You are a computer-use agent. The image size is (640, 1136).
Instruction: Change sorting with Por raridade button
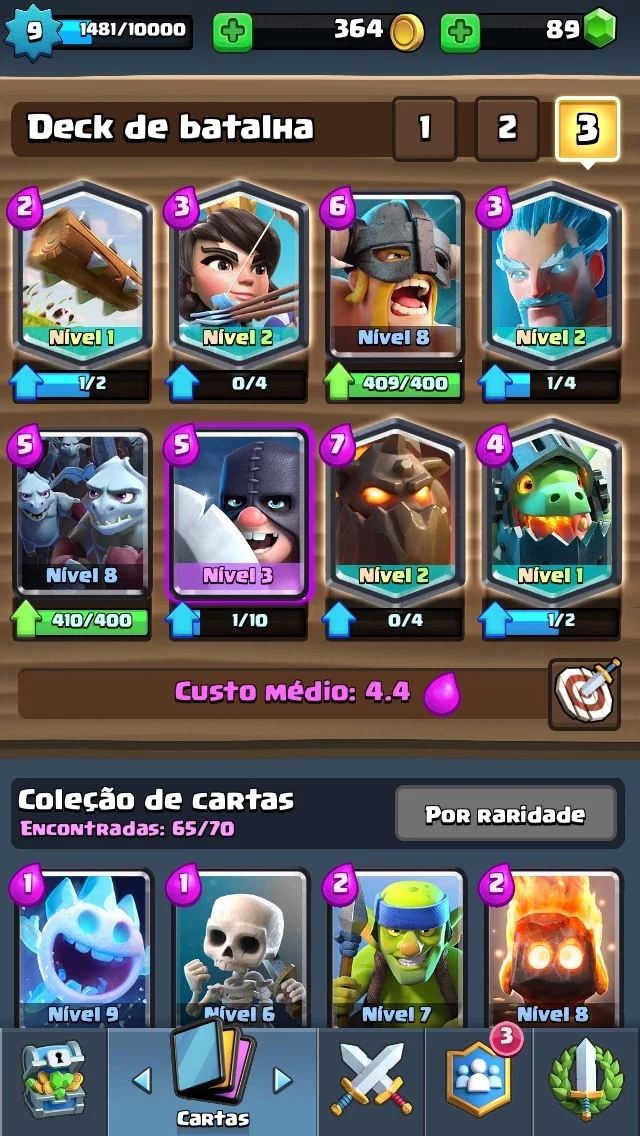tap(506, 813)
